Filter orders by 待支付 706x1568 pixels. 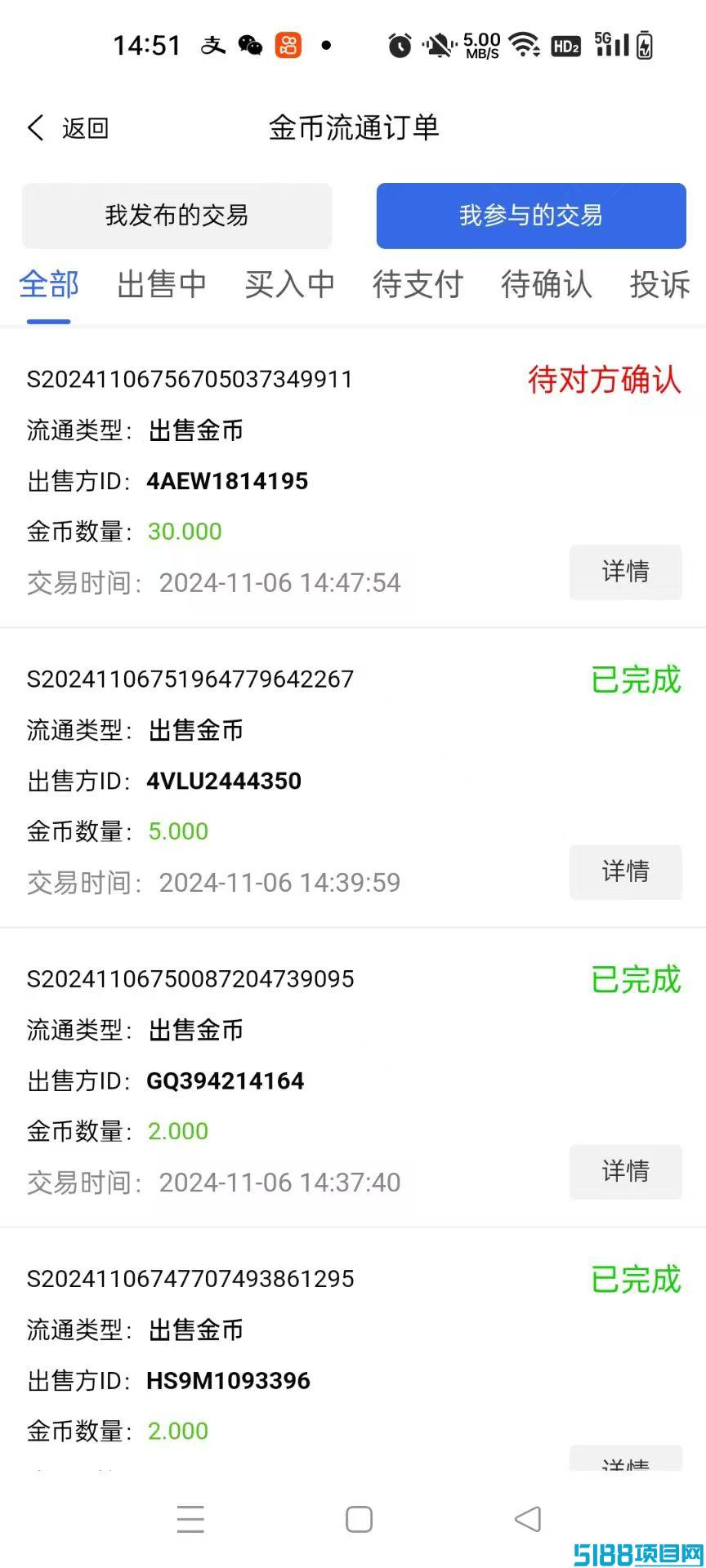pyautogui.click(x=418, y=285)
